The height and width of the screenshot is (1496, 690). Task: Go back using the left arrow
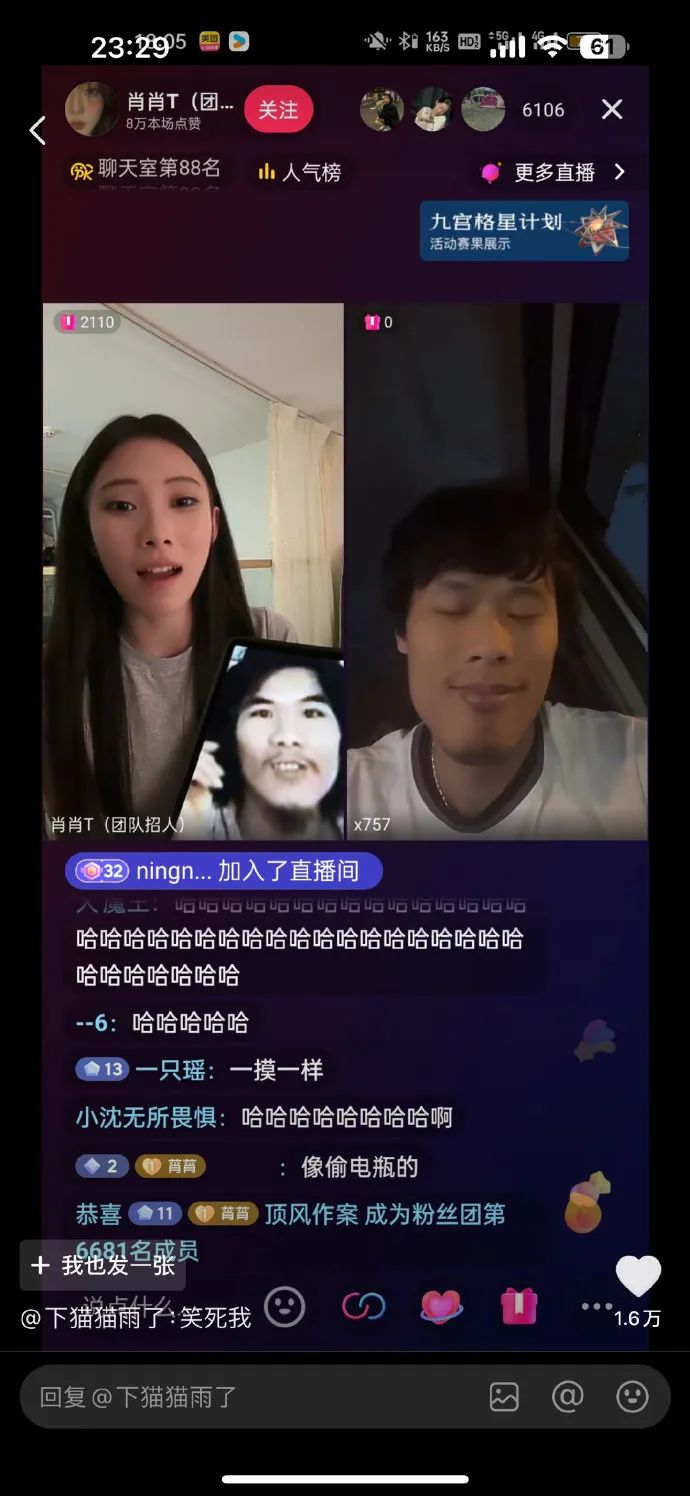[37, 131]
